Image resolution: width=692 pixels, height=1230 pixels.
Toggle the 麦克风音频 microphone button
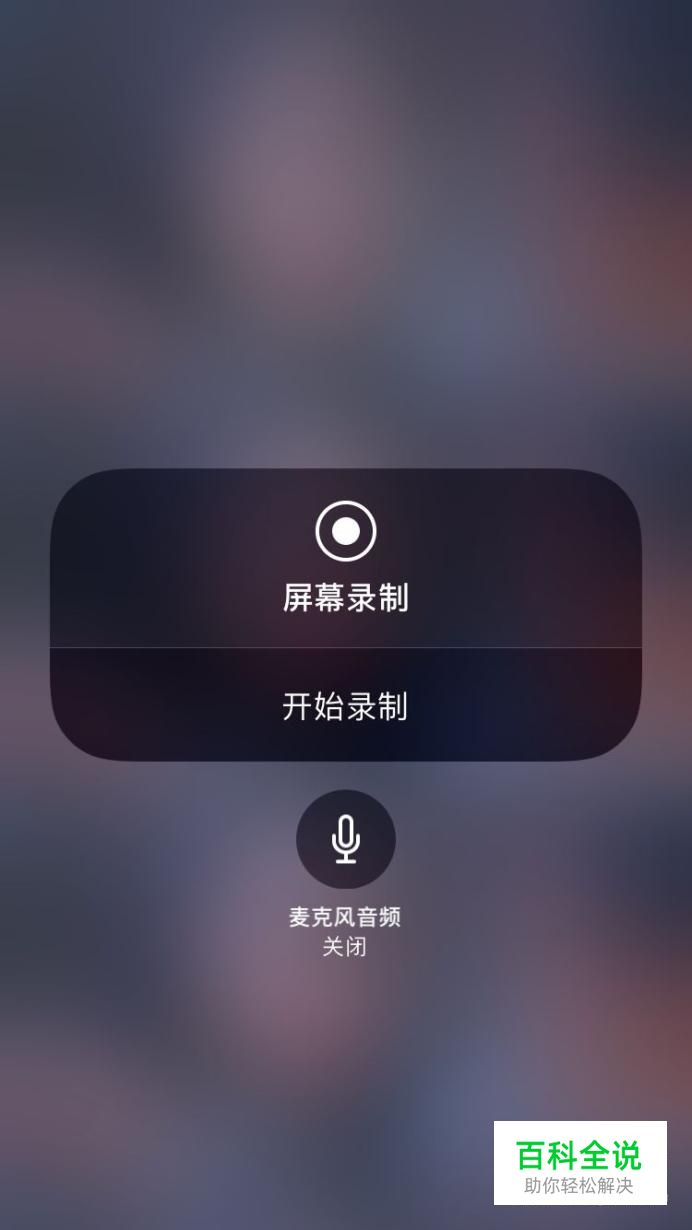coord(346,840)
